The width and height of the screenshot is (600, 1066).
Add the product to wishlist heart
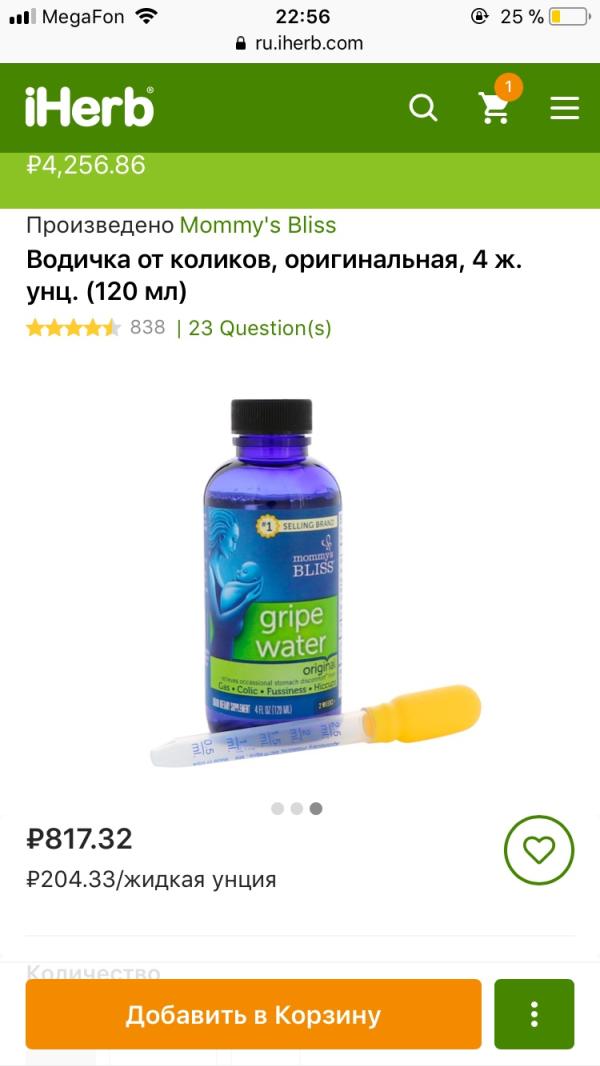[x=539, y=850]
